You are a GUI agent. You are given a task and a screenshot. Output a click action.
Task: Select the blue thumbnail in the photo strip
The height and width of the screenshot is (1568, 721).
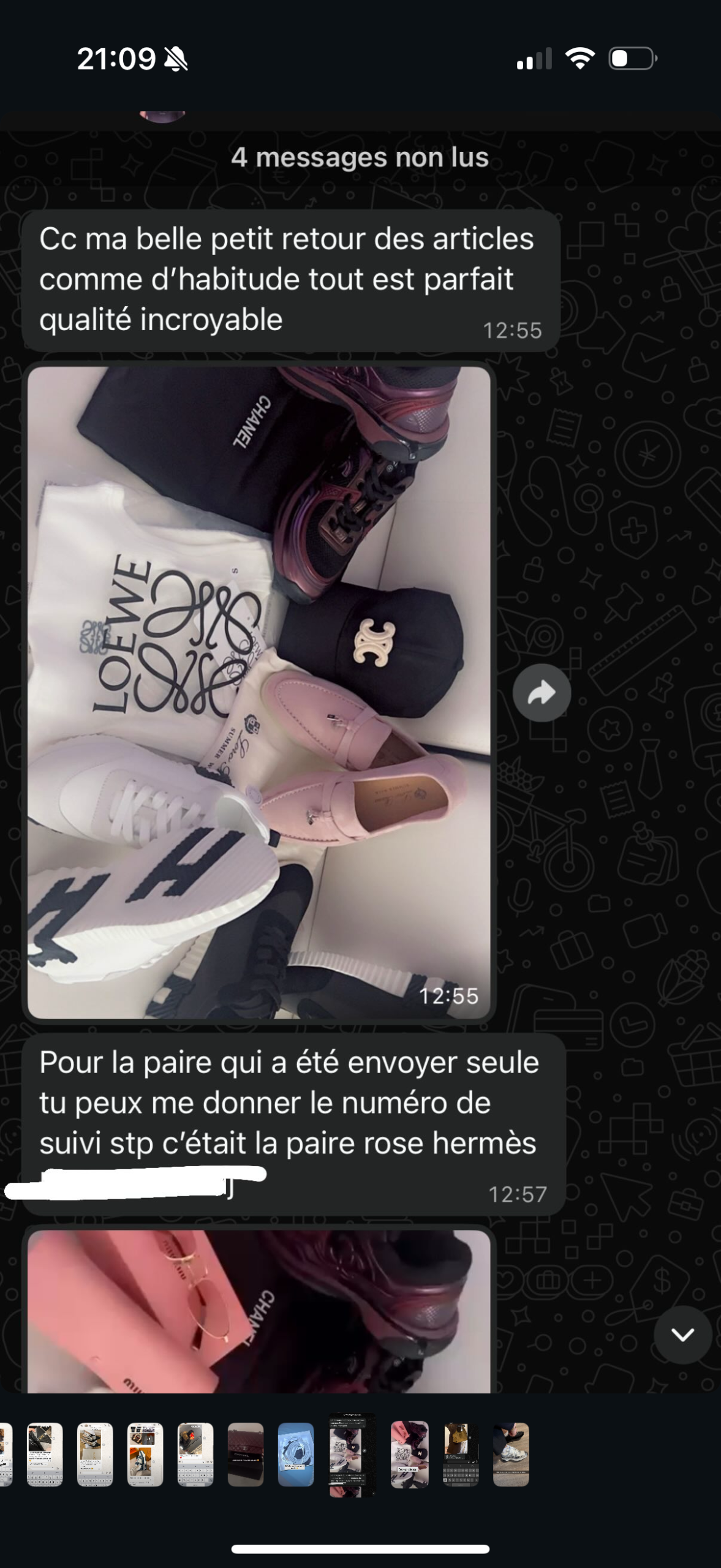click(x=296, y=1454)
